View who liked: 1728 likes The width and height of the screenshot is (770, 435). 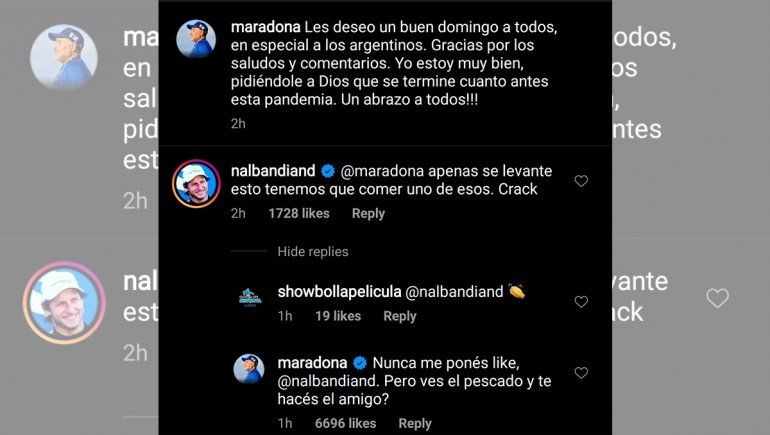tap(298, 213)
